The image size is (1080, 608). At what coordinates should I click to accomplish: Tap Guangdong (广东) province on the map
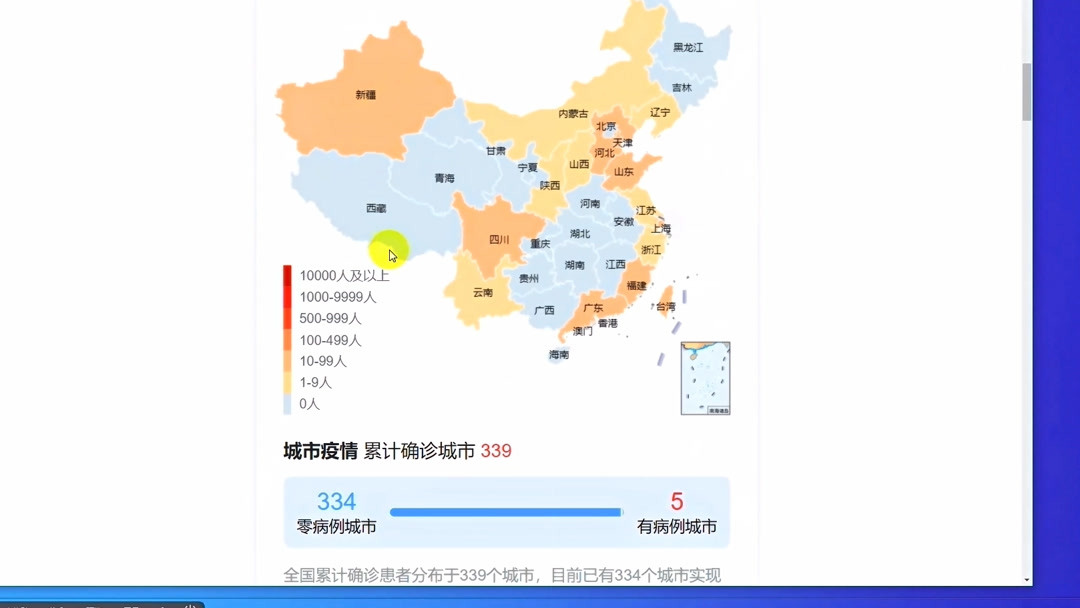click(x=593, y=308)
